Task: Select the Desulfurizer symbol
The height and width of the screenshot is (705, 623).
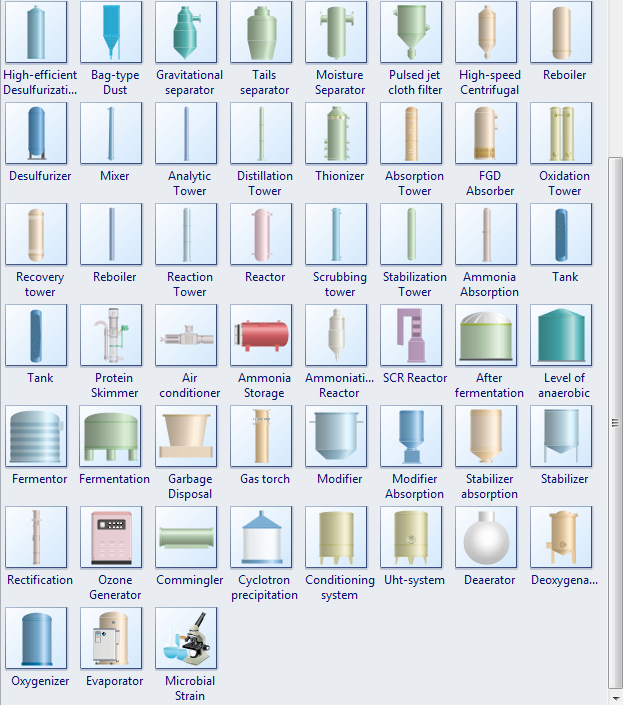Action: pyautogui.click(x=36, y=133)
